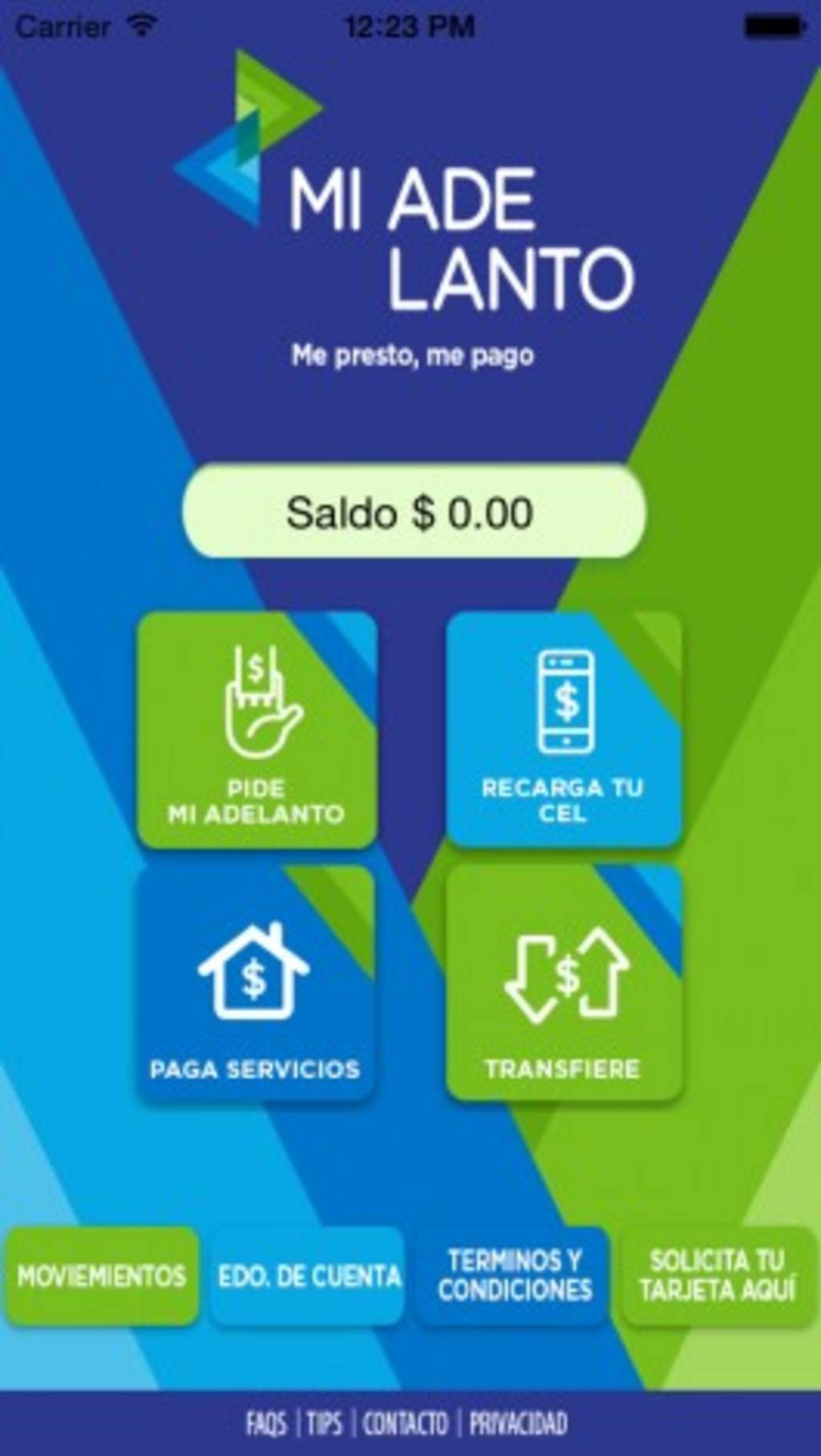
Task: Tap Solicita Tu Tarjeta Aquí
Action: tap(718, 1276)
